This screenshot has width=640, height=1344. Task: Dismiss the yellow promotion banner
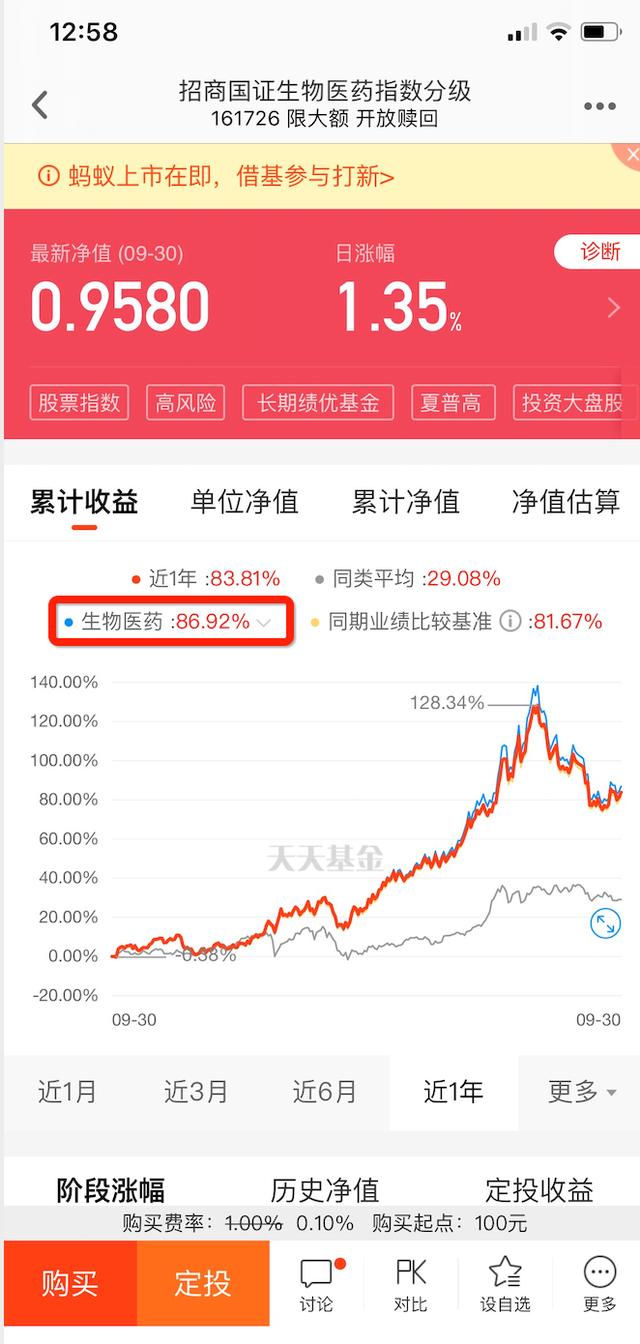pyautogui.click(x=631, y=156)
